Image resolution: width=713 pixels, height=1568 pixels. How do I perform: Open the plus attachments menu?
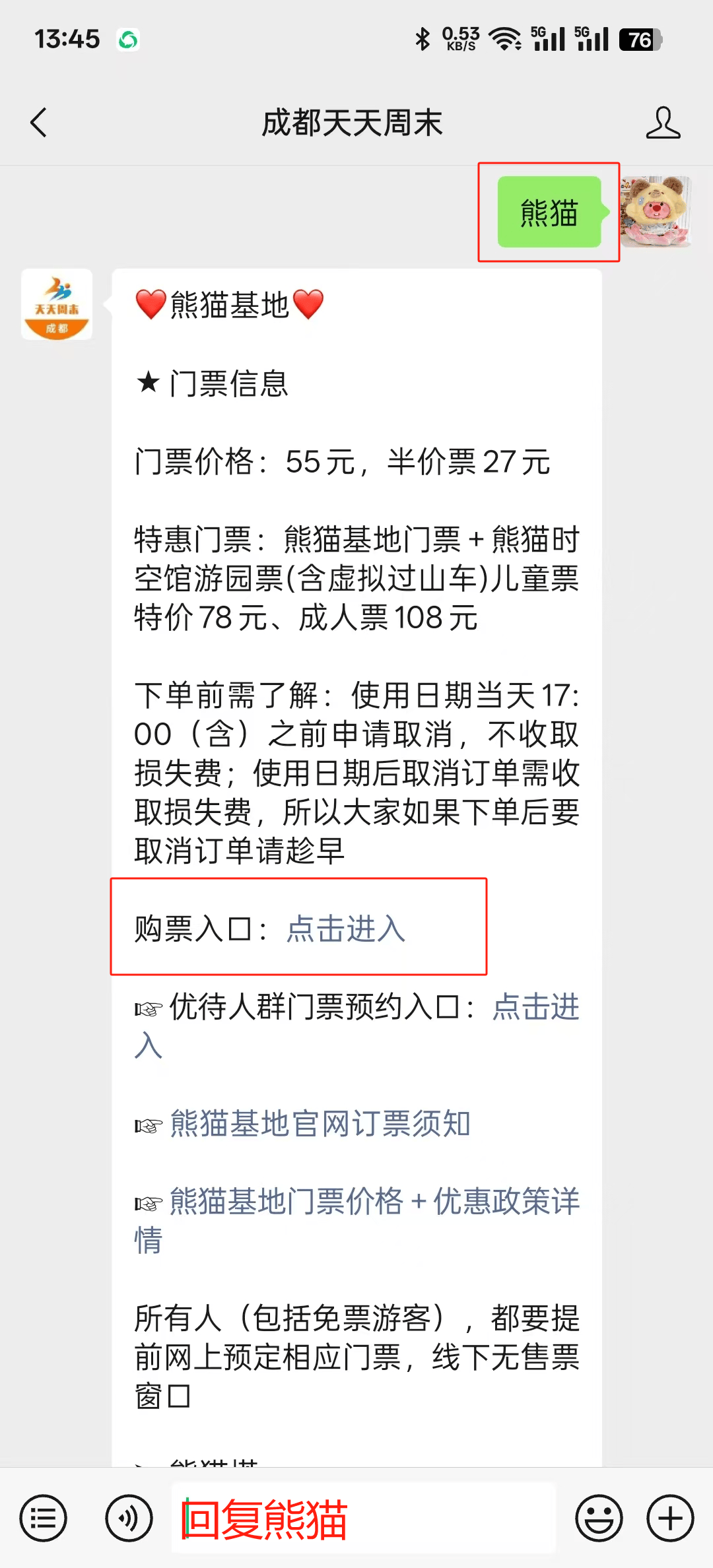tap(669, 1519)
